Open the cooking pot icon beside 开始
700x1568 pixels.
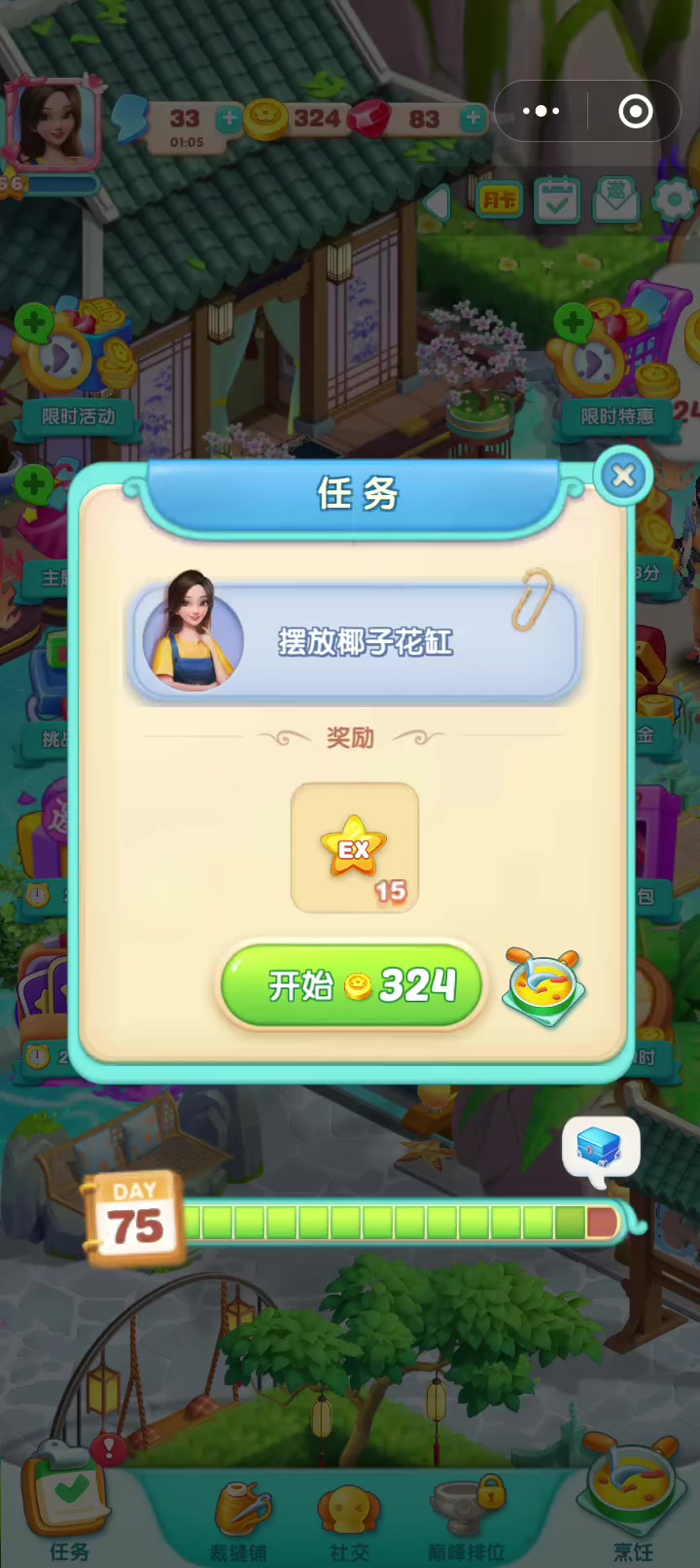coord(544,987)
